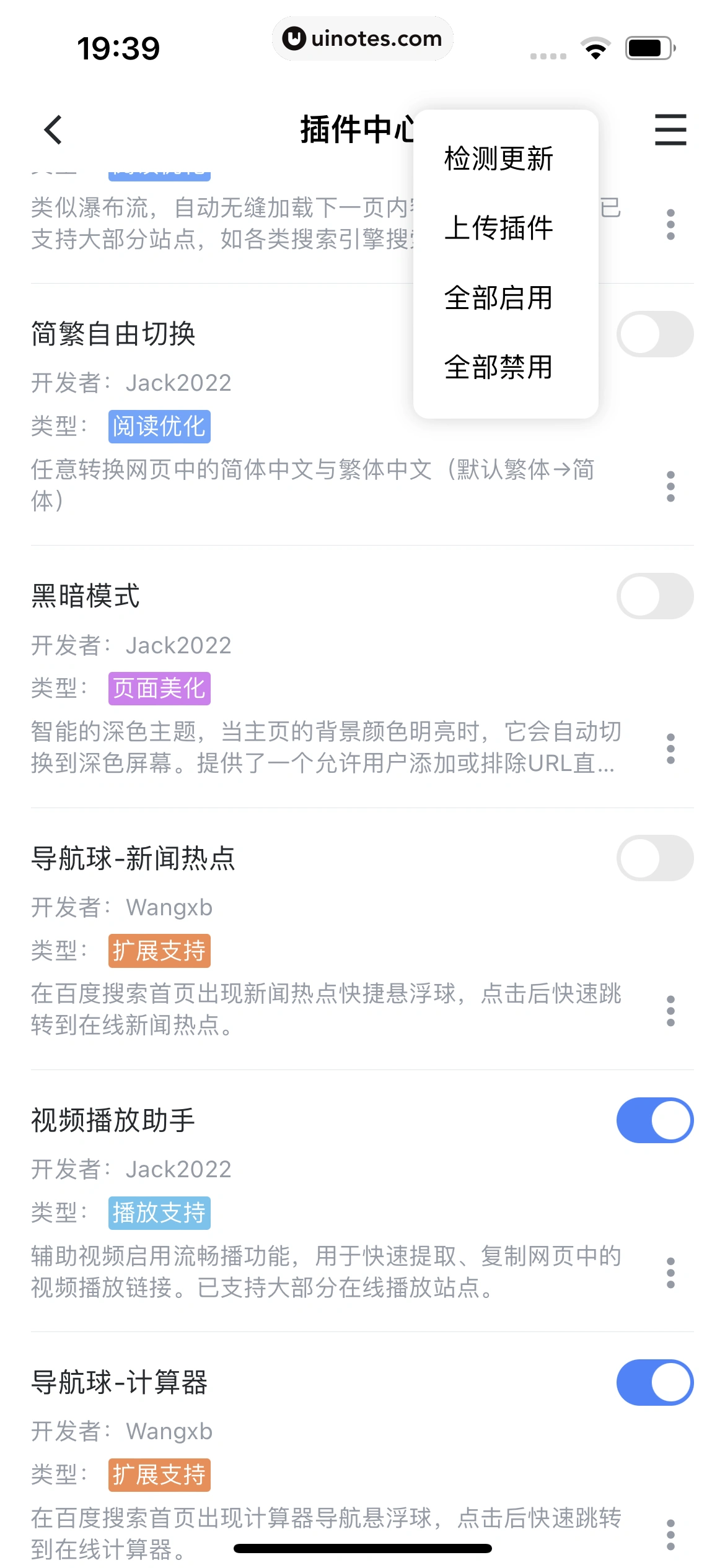This screenshot has height=1568, width=725.
Task: Open more options for 导航球-计算器
Action: 670,1535
